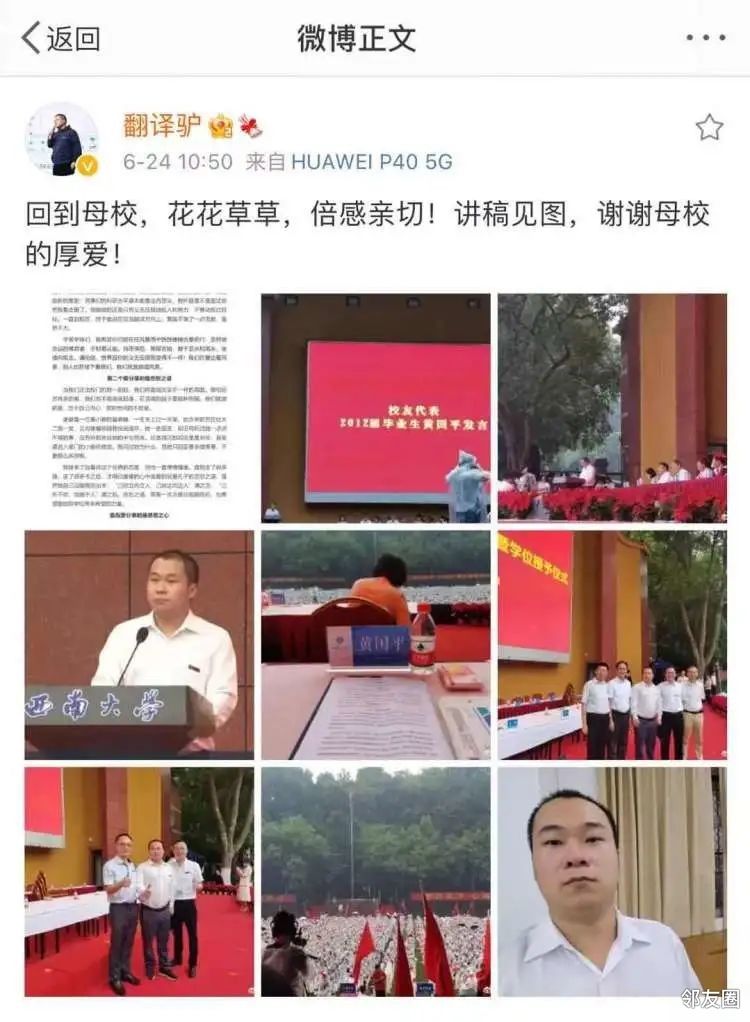Open the speech manuscript text image
Screen dimensions: 750x1022
click(139, 407)
